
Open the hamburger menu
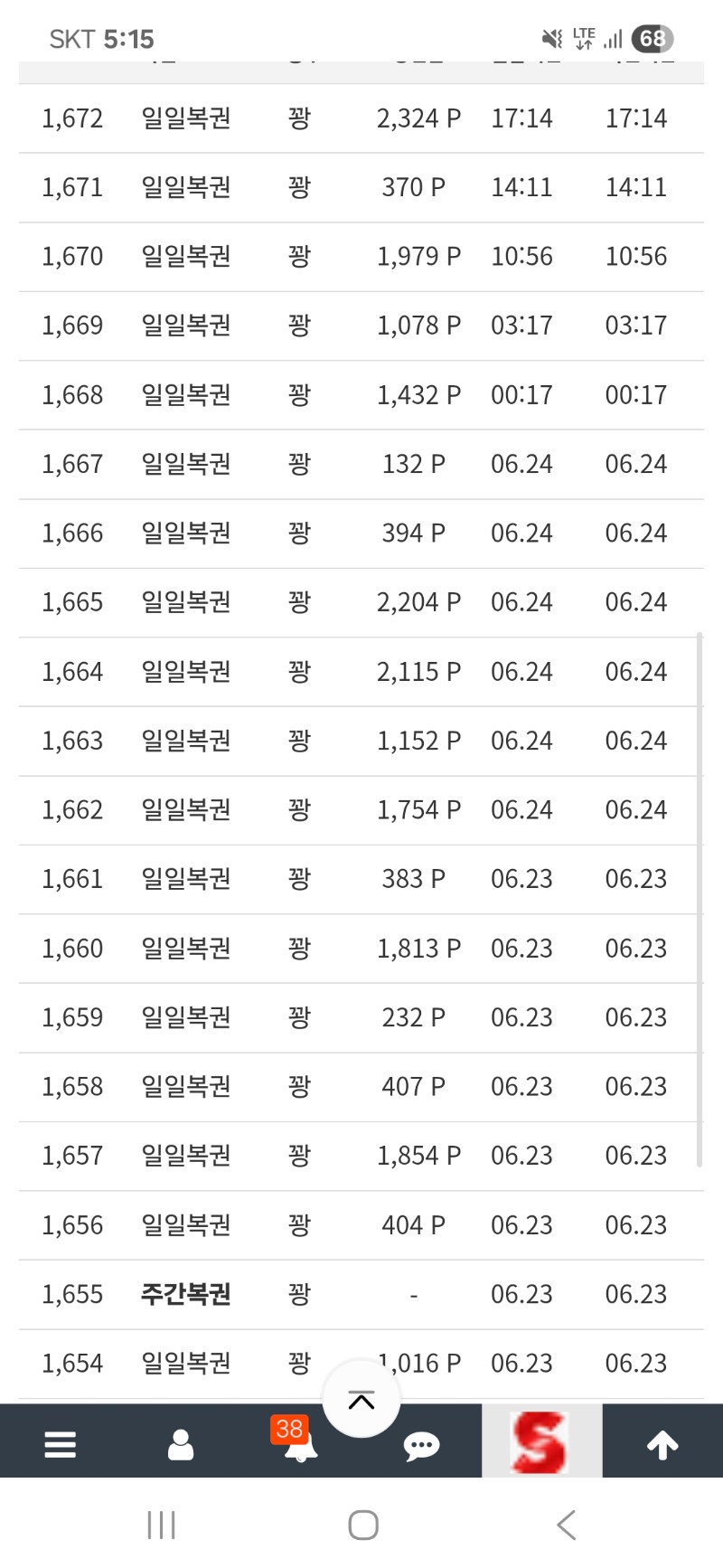[x=60, y=1444]
